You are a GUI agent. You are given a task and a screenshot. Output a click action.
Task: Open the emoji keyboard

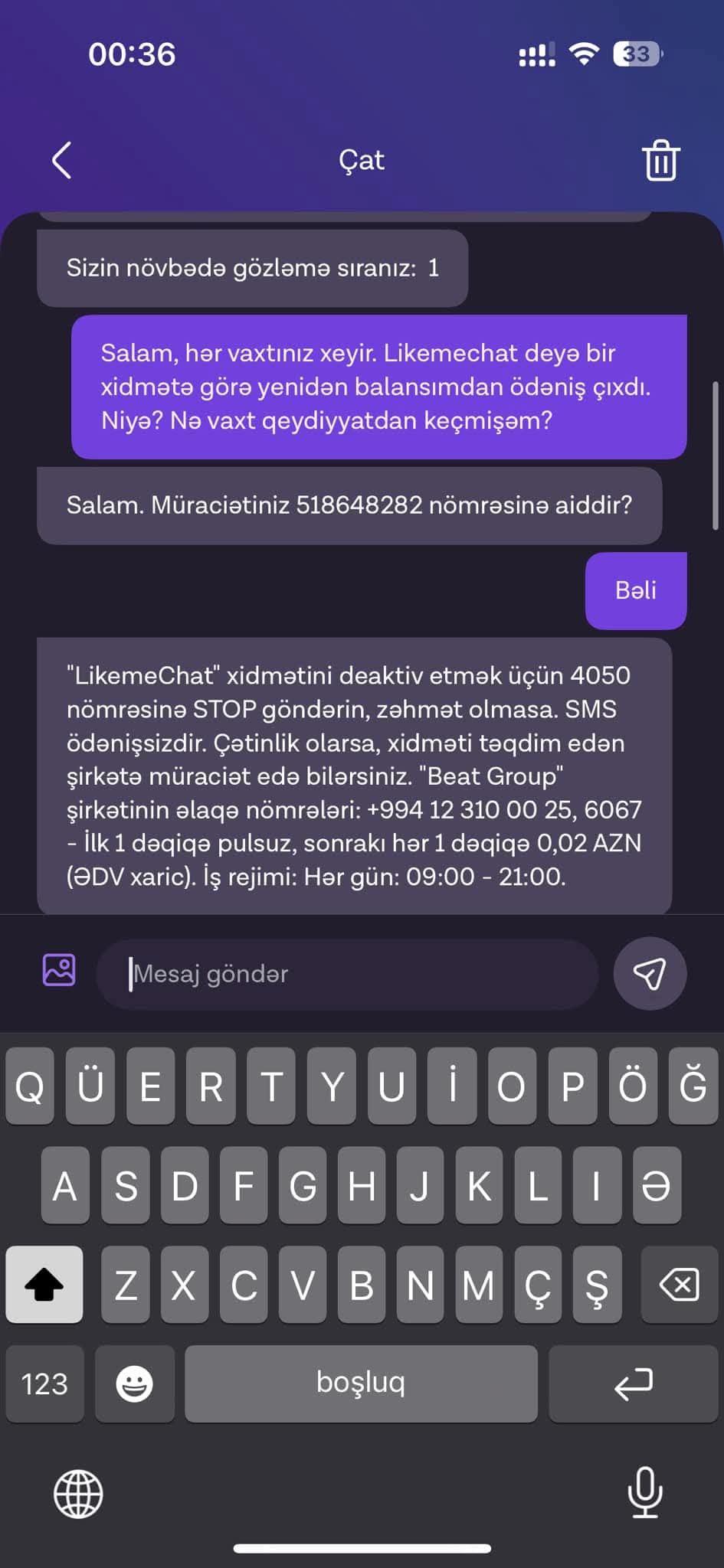(x=134, y=1384)
